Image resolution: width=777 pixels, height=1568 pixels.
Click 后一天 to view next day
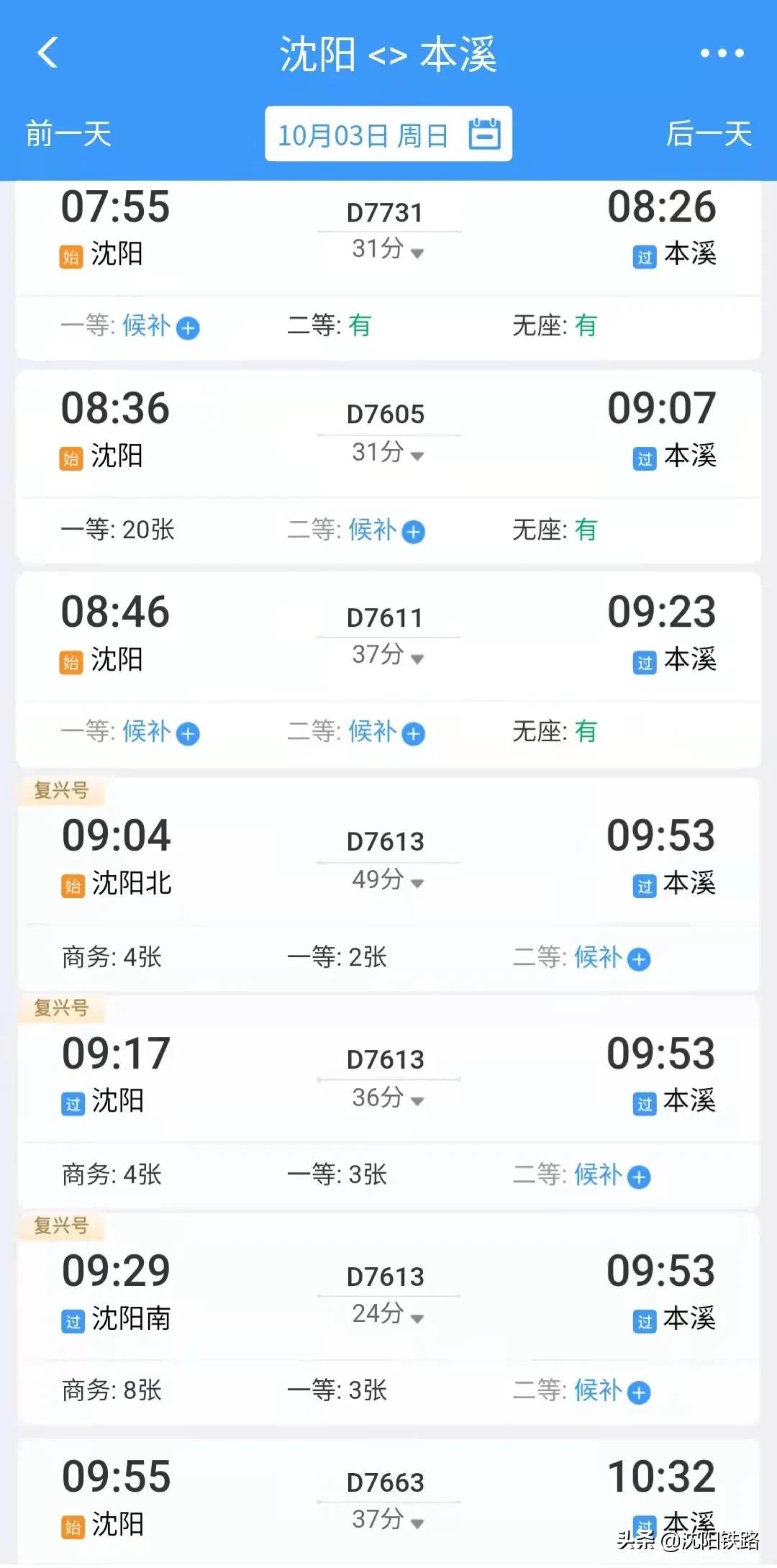[709, 134]
